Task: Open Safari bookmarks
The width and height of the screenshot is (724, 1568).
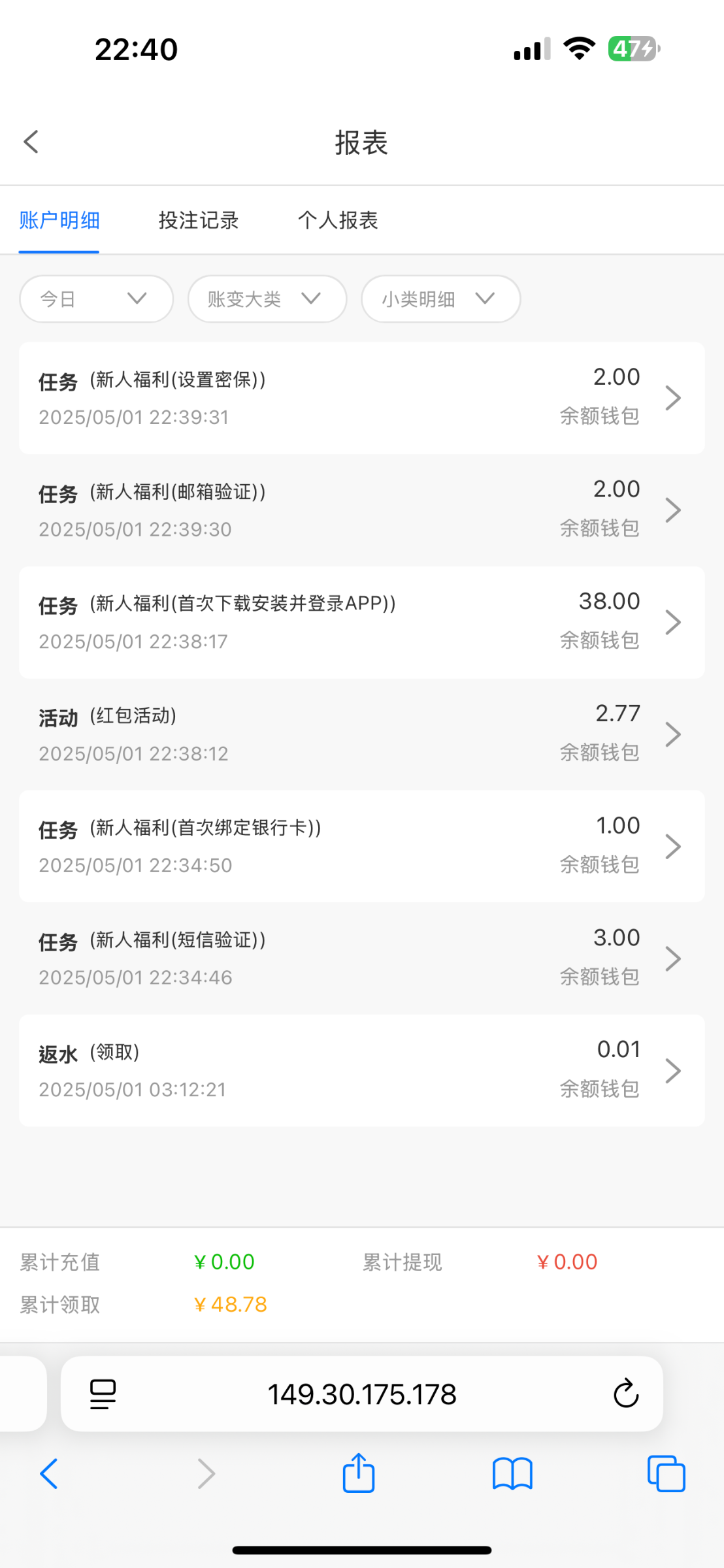Action: pyautogui.click(x=512, y=1474)
